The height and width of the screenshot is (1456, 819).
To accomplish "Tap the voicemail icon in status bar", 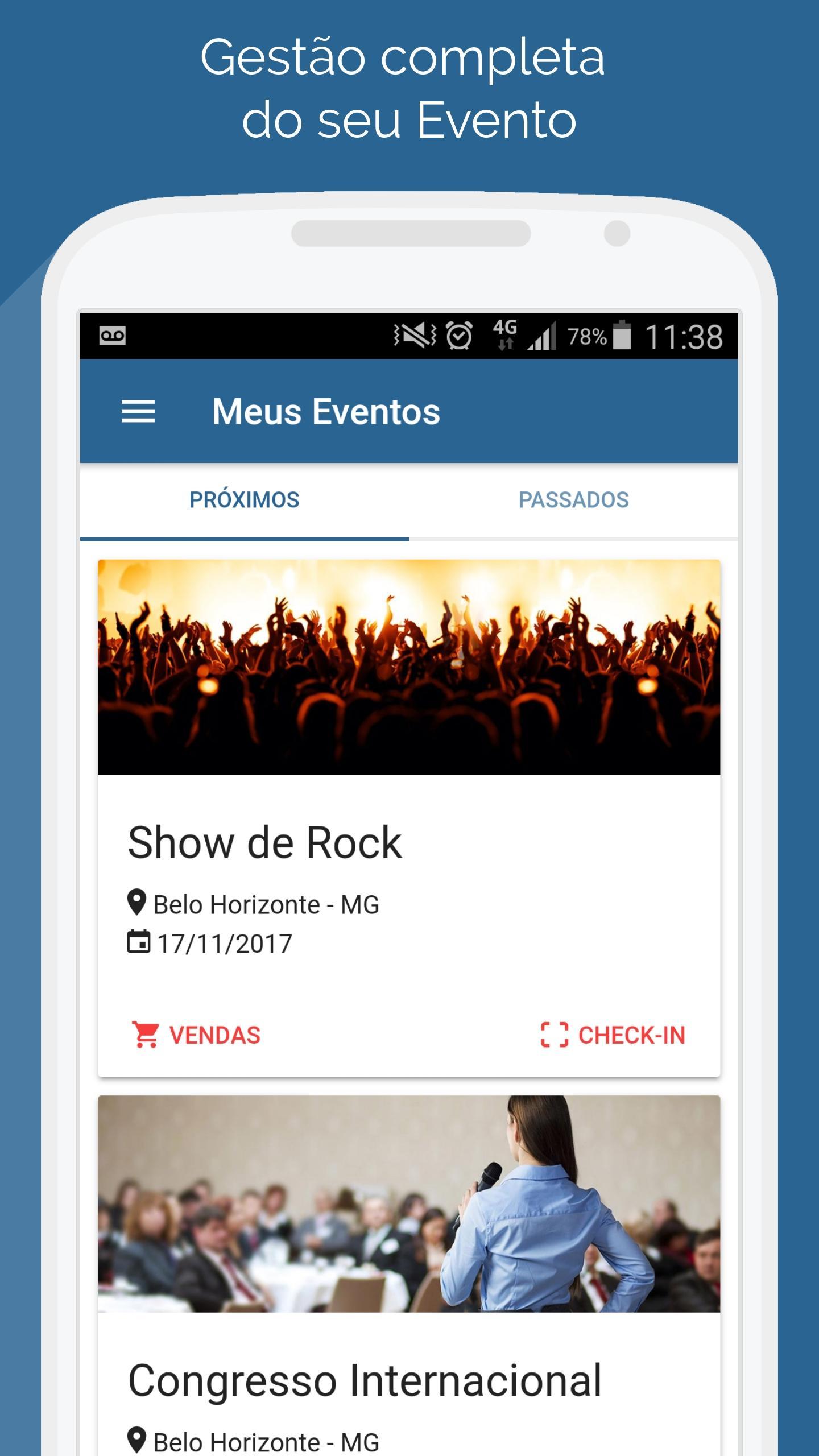I will [x=111, y=335].
